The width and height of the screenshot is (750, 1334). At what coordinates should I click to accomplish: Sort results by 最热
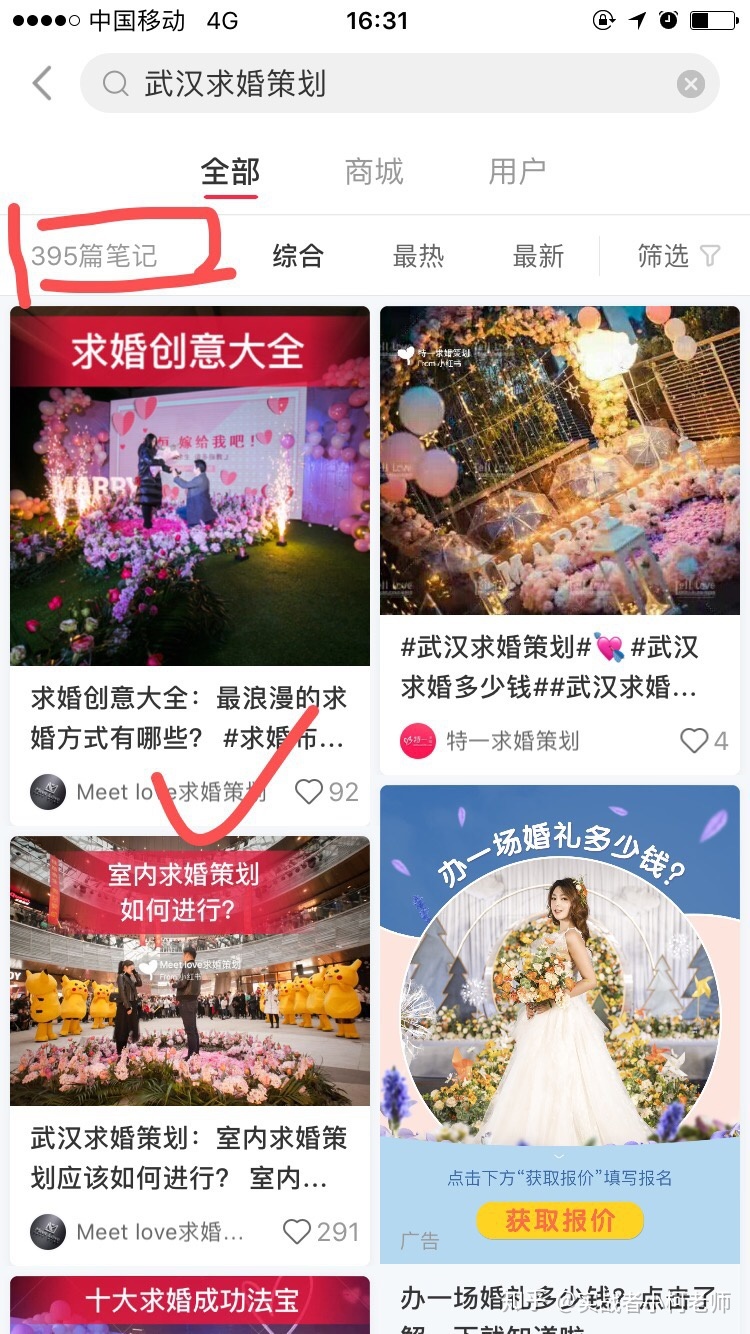coord(419,257)
